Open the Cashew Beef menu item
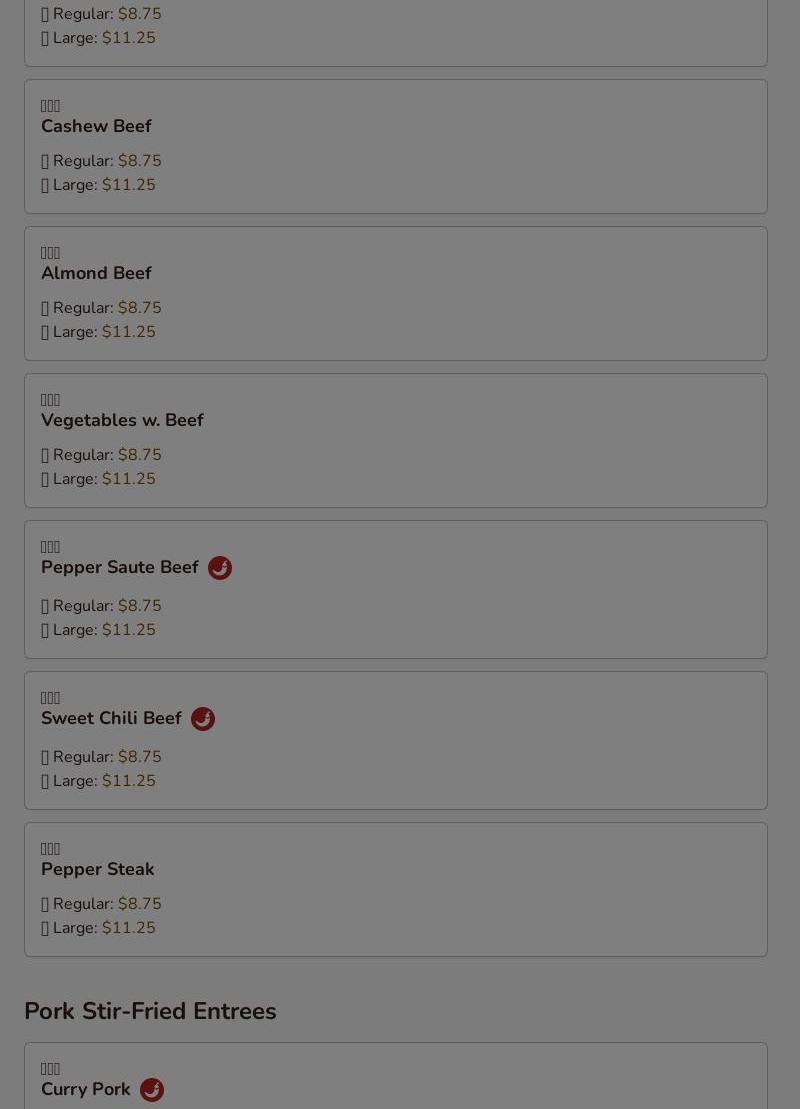The height and width of the screenshot is (1109, 800). (396, 146)
